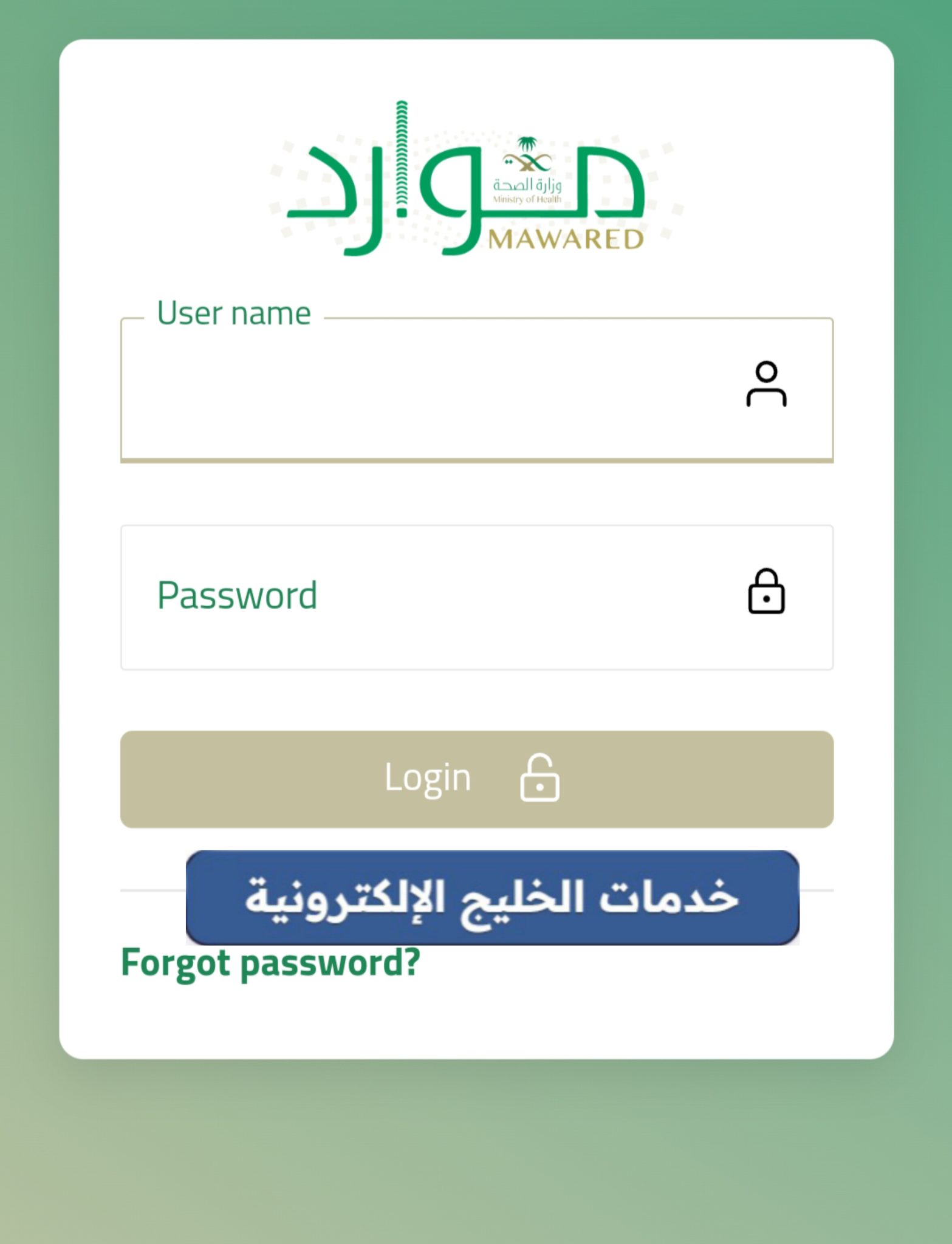This screenshot has width=952, height=1244.
Task: Click the person icon in the username field
Action: tap(768, 383)
